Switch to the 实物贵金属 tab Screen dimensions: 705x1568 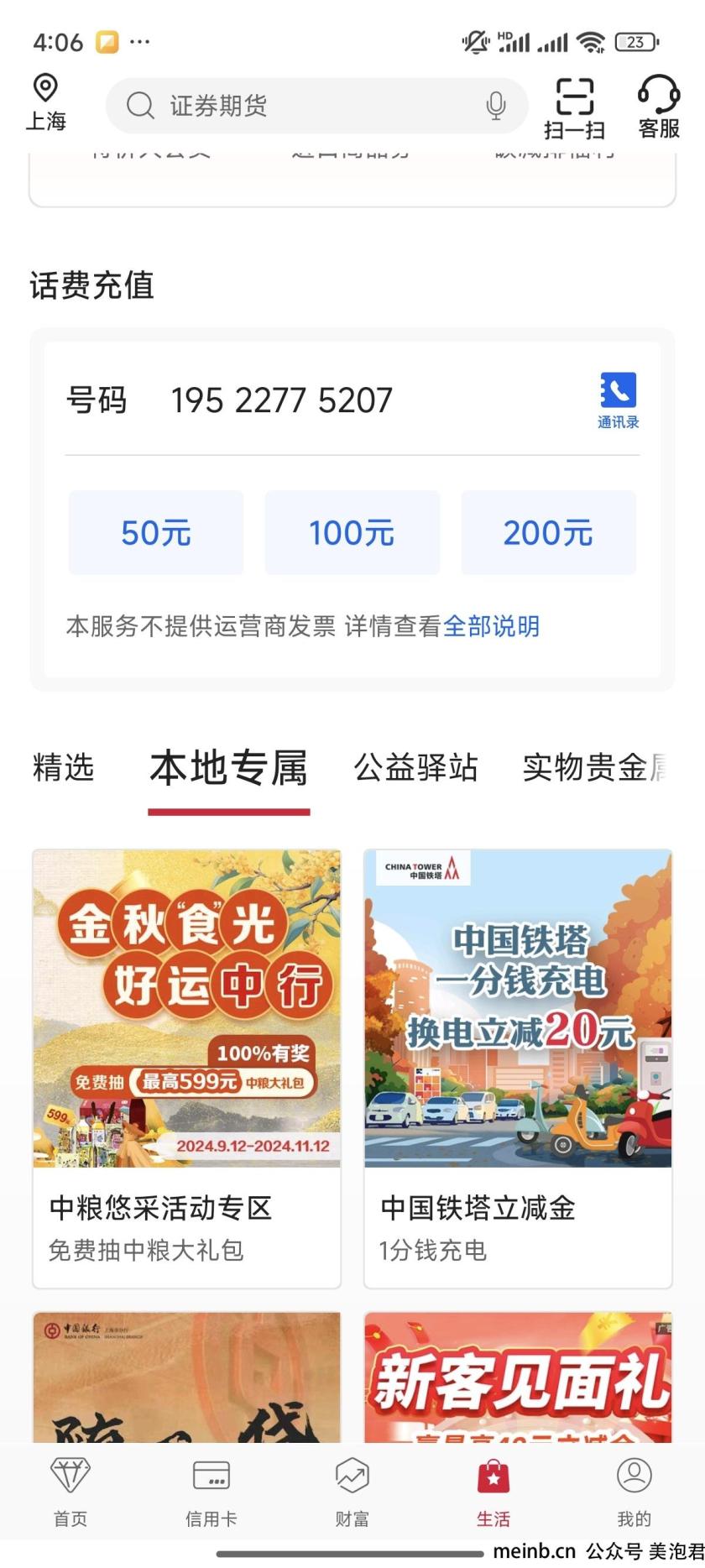click(594, 768)
